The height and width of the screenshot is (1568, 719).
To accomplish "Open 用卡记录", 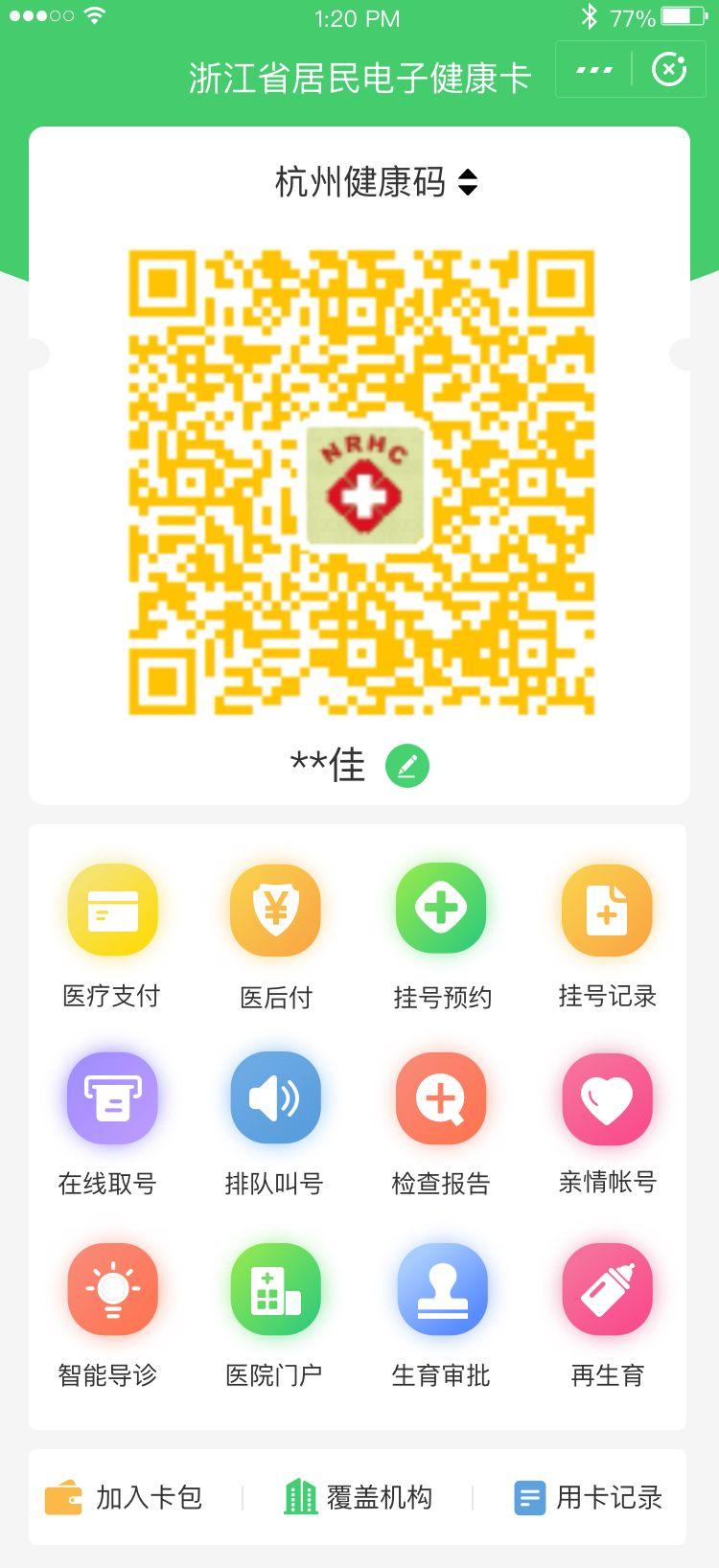I will (589, 1497).
